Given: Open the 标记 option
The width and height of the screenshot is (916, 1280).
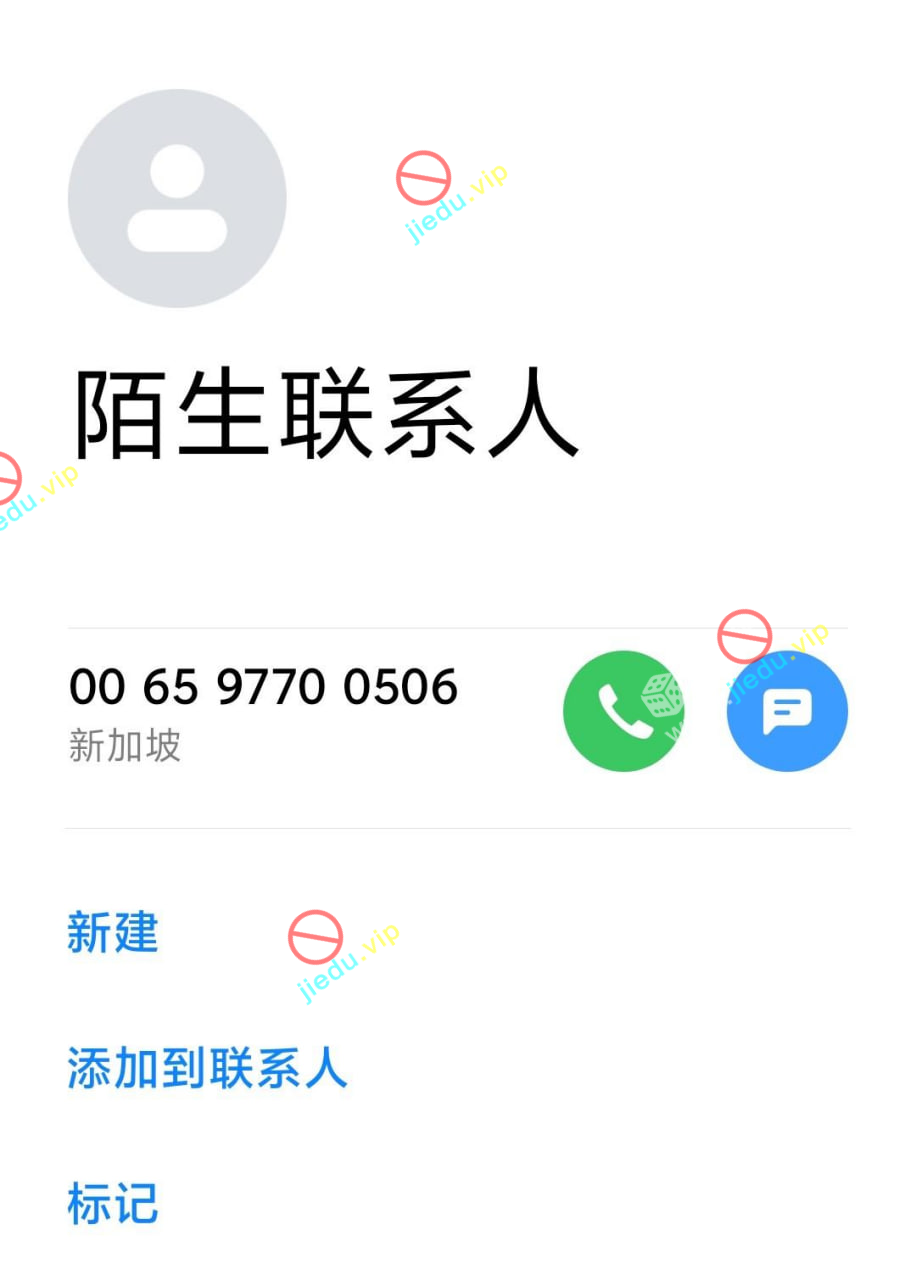Looking at the screenshot, I should (113, 1203).
